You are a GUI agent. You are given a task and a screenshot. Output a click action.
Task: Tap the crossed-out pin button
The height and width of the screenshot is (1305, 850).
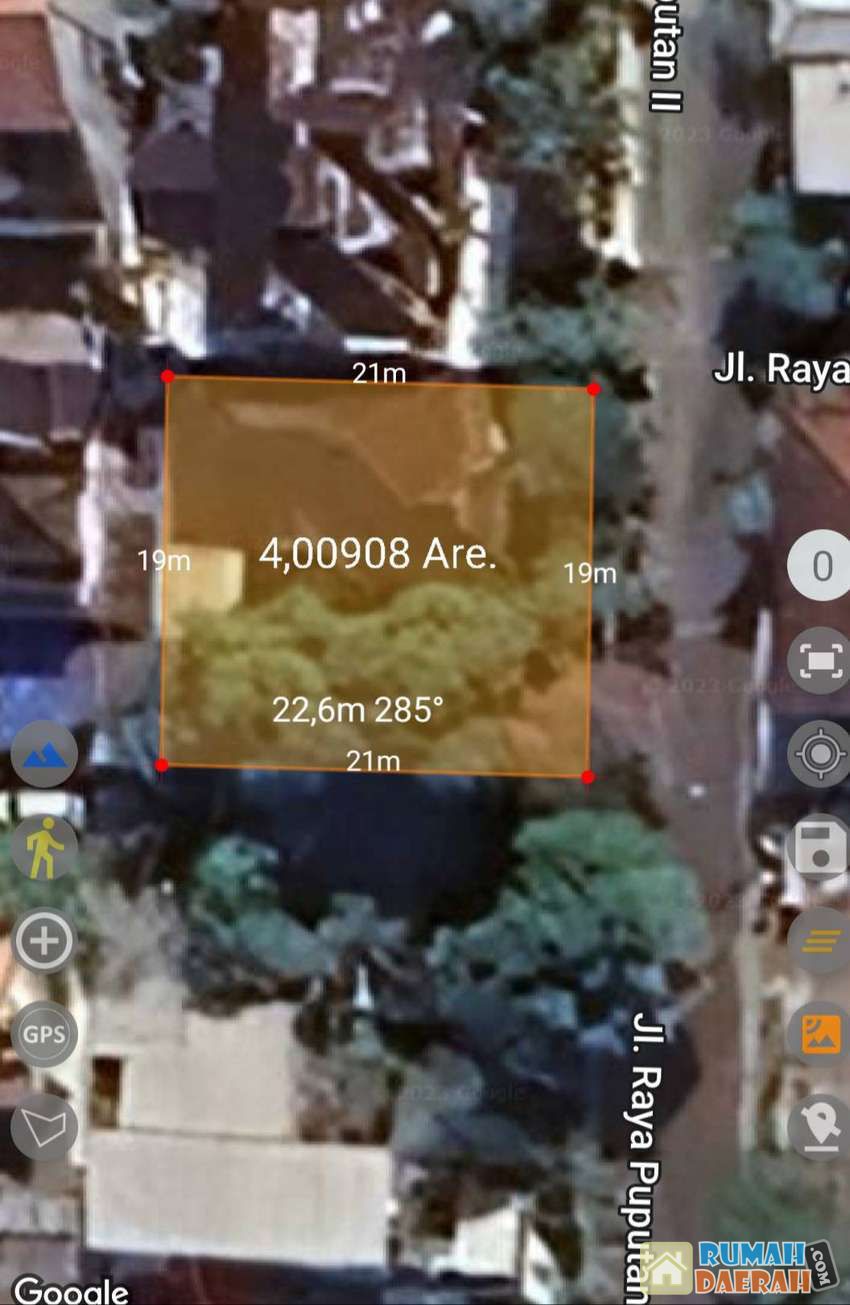click(819, 1127)
